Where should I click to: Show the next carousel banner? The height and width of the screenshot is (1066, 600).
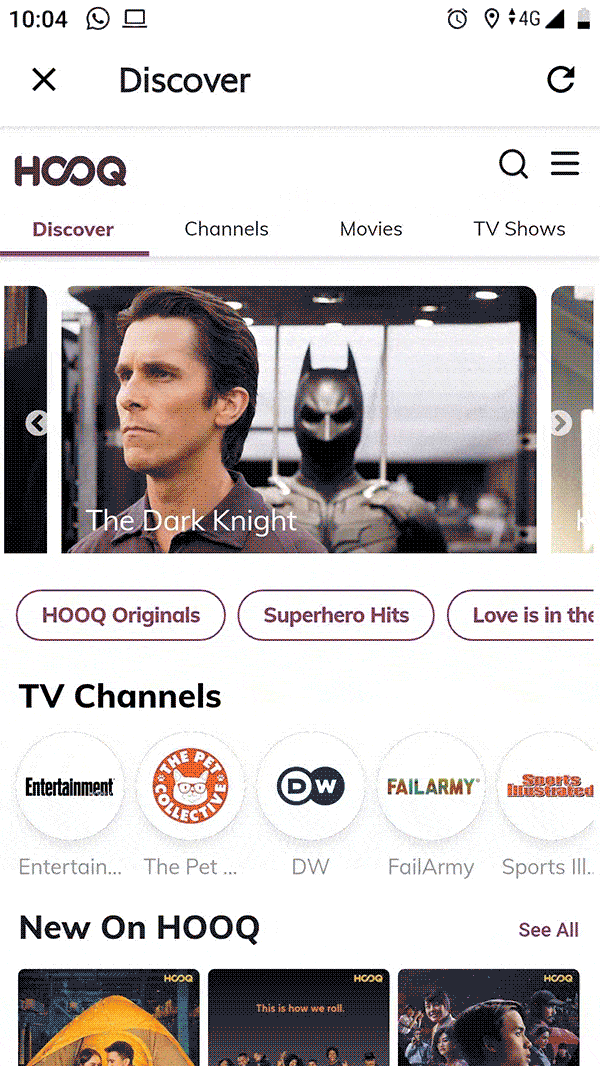(x=561, y=423)
